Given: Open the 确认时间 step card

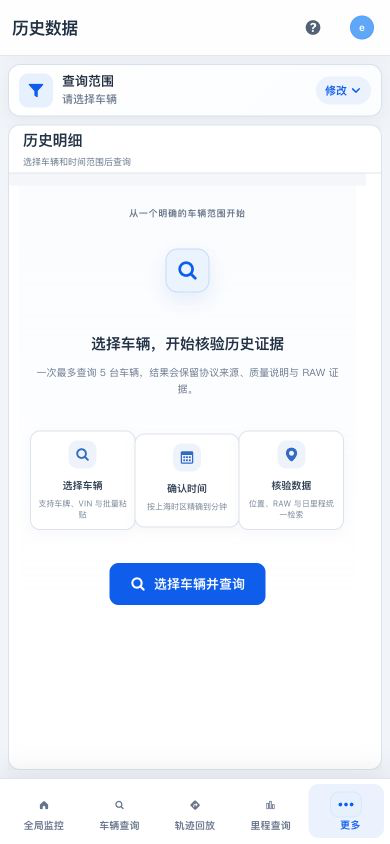Looking at the screenshot, I should (x=187, y=481).
